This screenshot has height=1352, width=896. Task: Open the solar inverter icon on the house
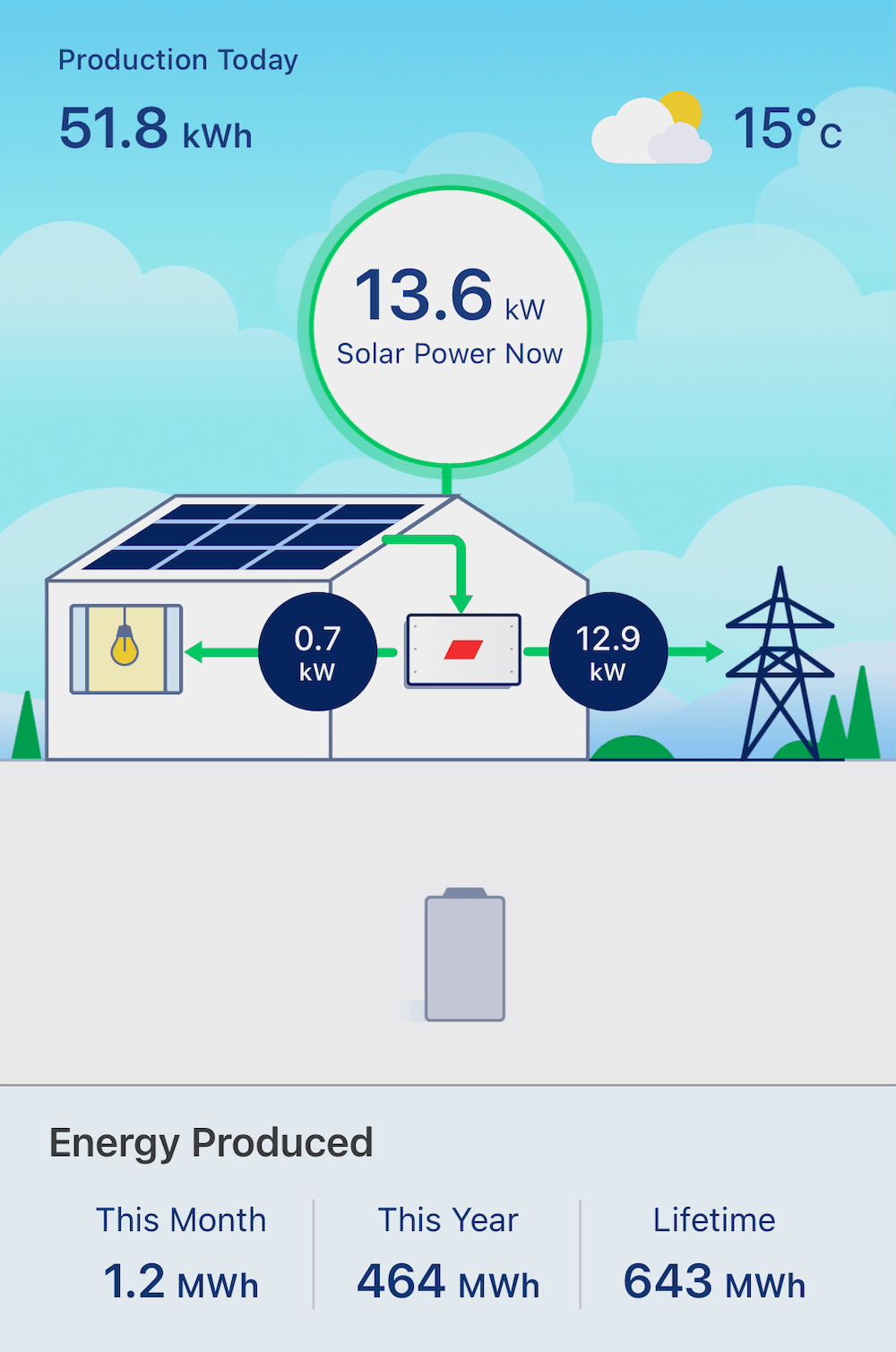(x=462, y=650)
